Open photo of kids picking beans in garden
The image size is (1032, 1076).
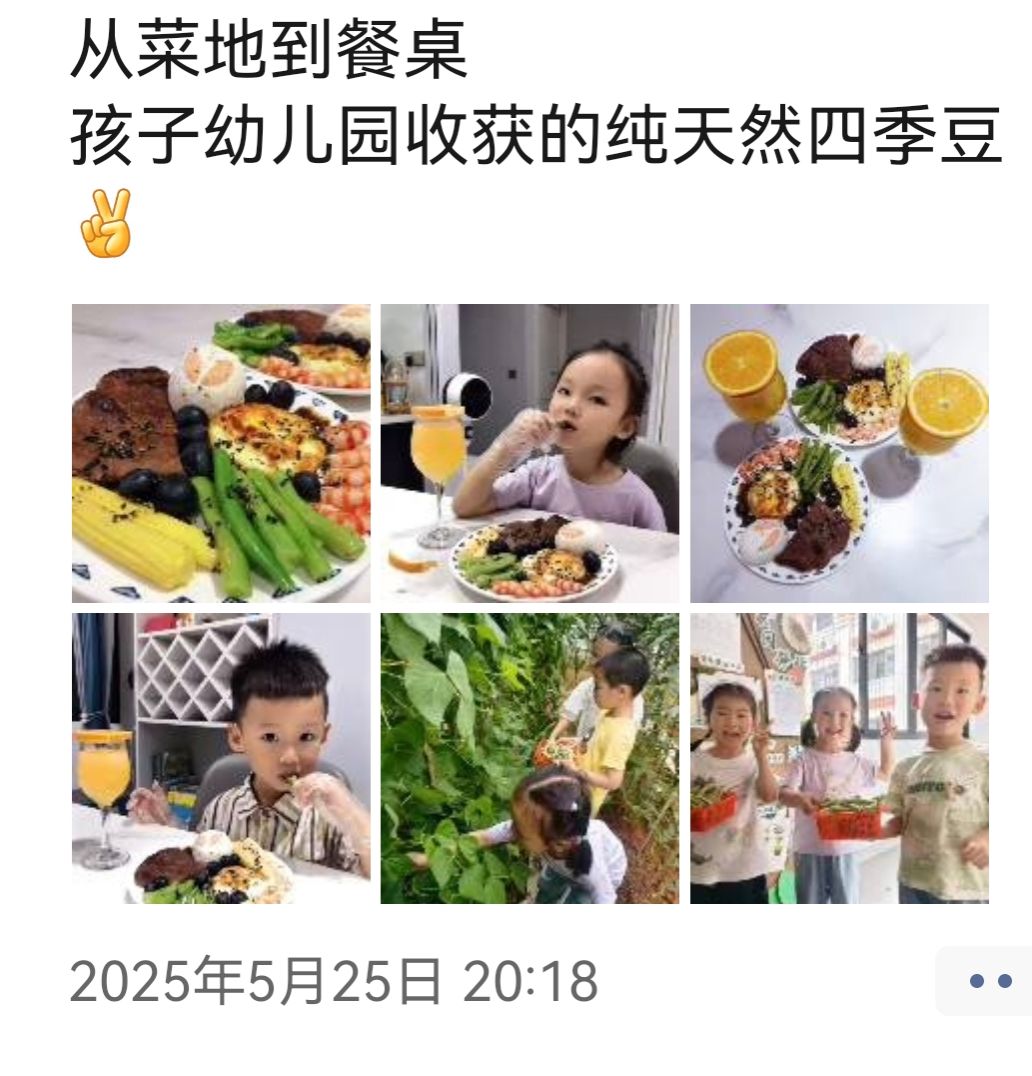(x=529, y=758)
